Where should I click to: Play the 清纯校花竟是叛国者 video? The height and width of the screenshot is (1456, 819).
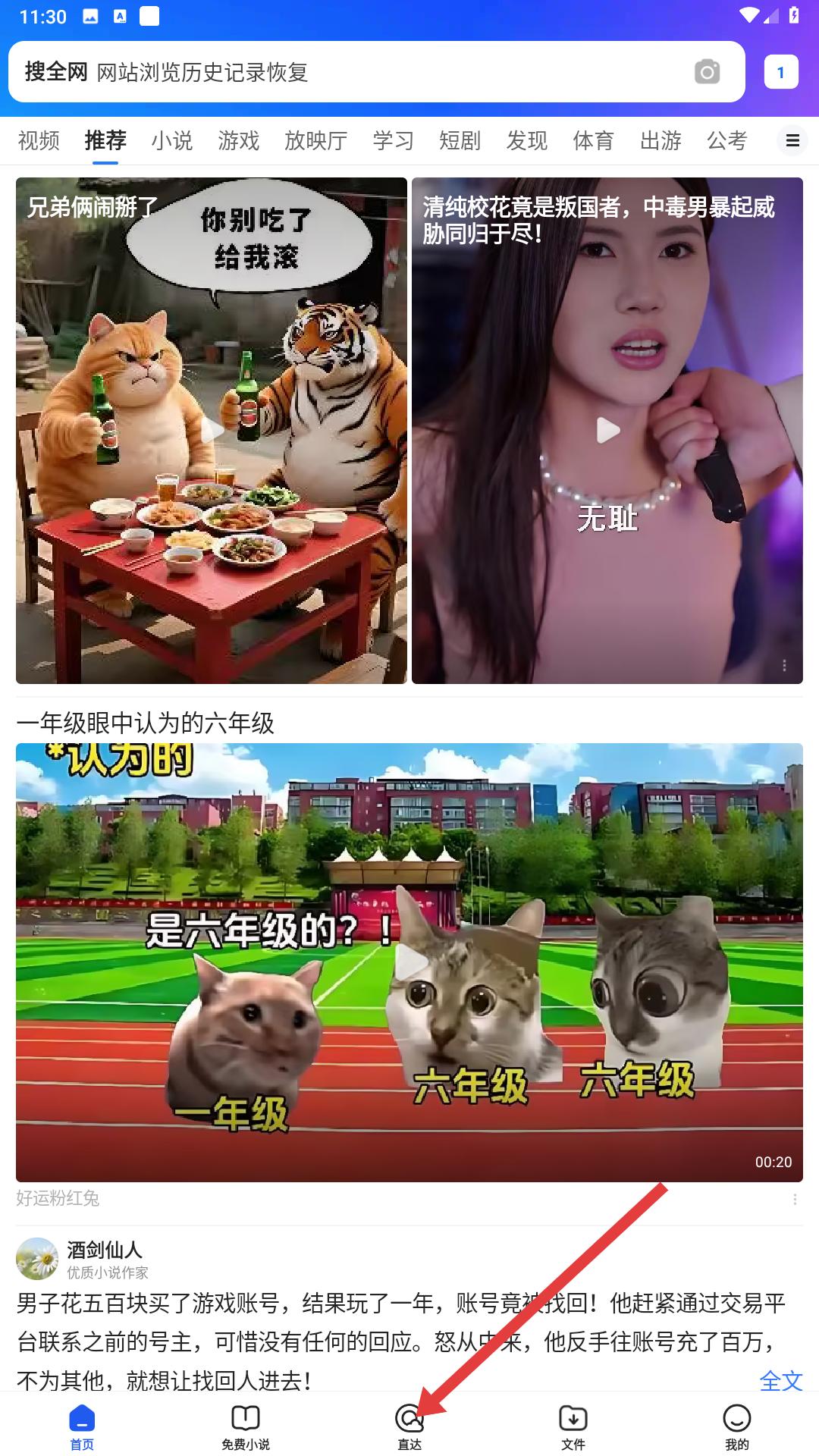point(607,431)
